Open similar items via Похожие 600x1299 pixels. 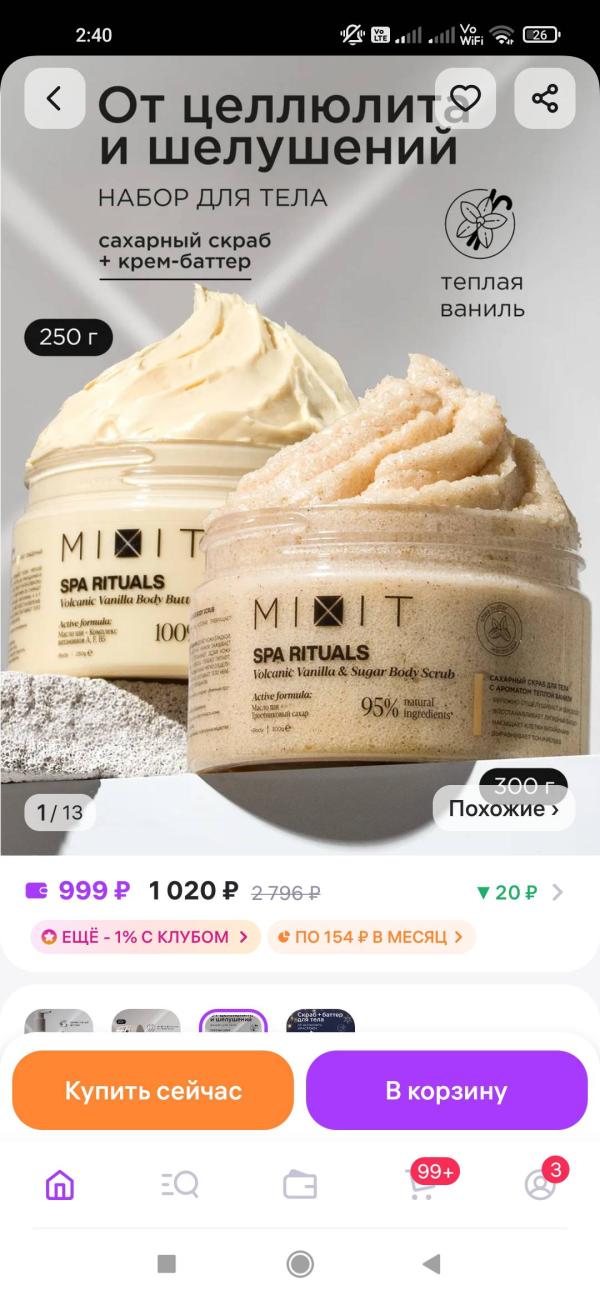tap(503, 809)
